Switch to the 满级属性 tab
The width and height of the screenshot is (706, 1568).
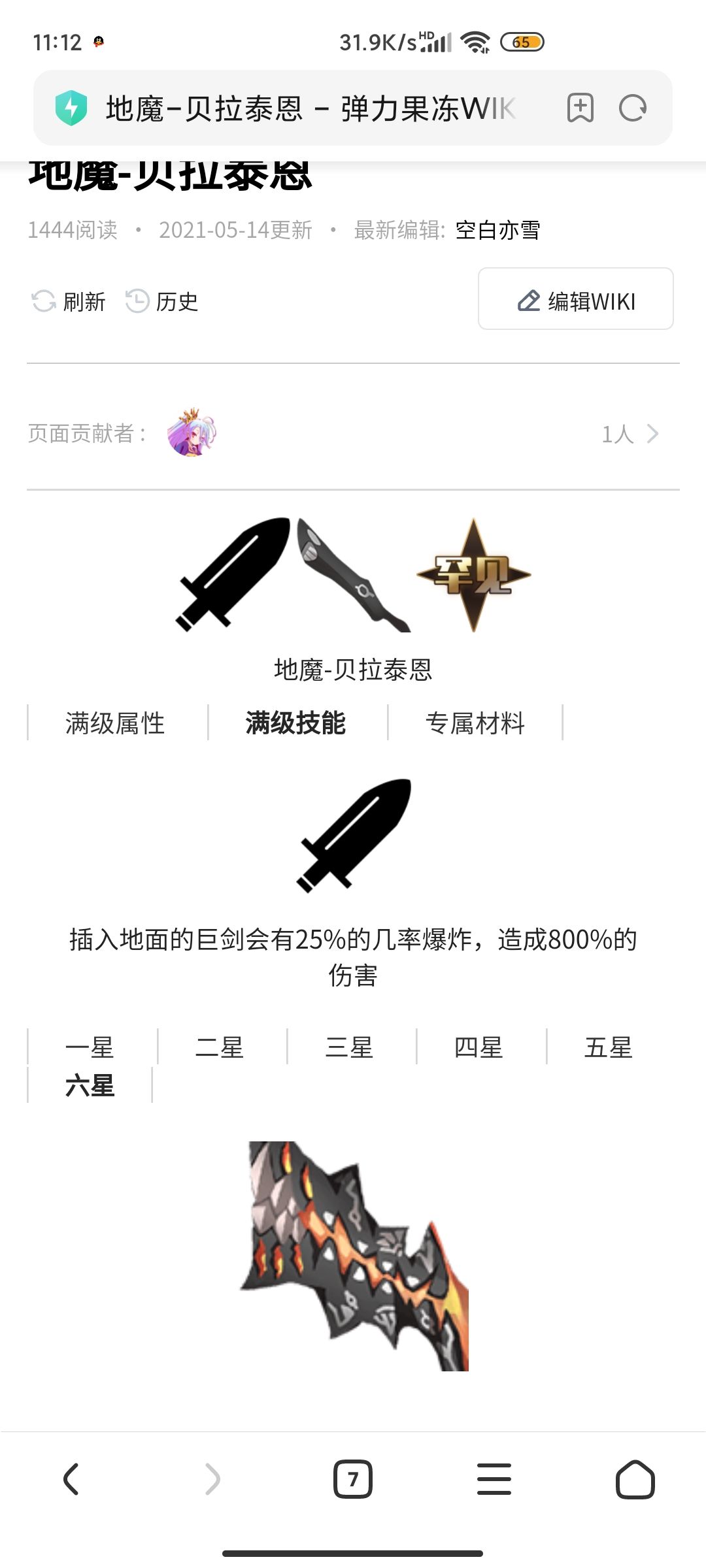click(x=115, y=723)
